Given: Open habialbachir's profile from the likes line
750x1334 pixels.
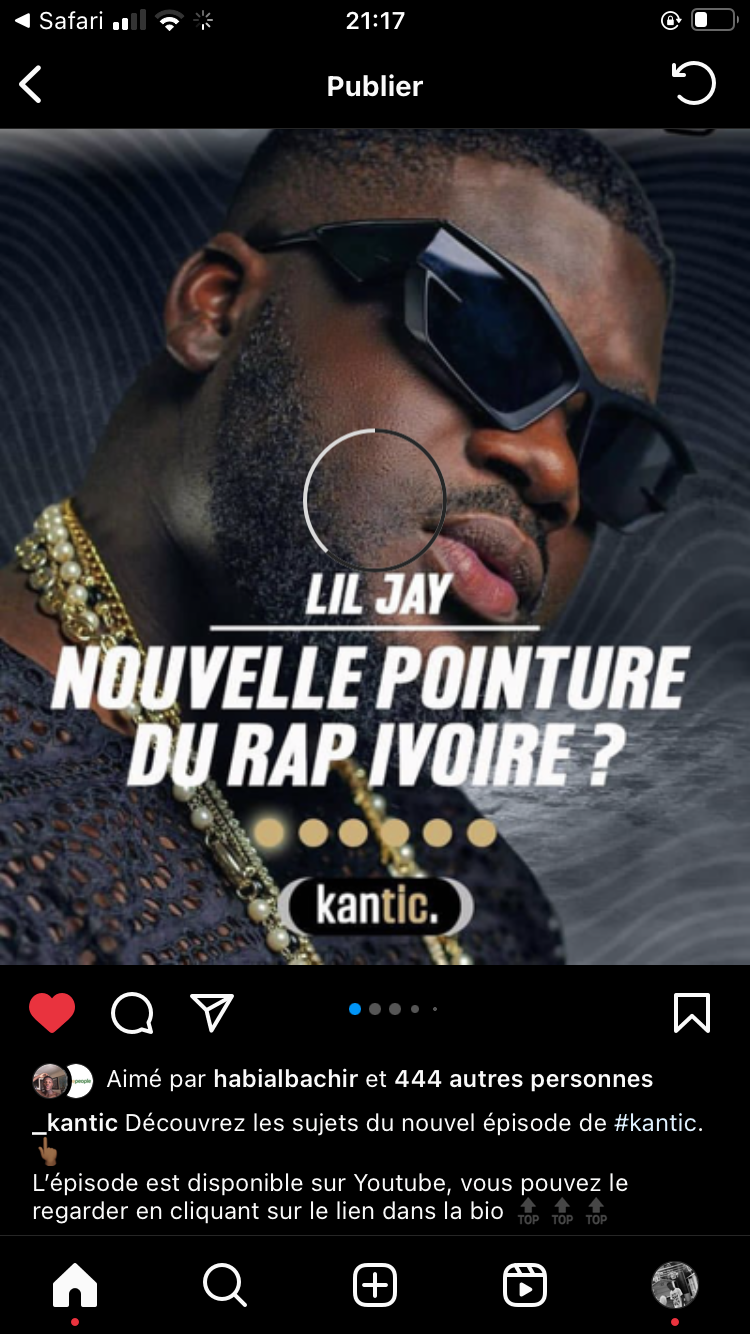Looking at the screenshot, I should pos(286,1079).
